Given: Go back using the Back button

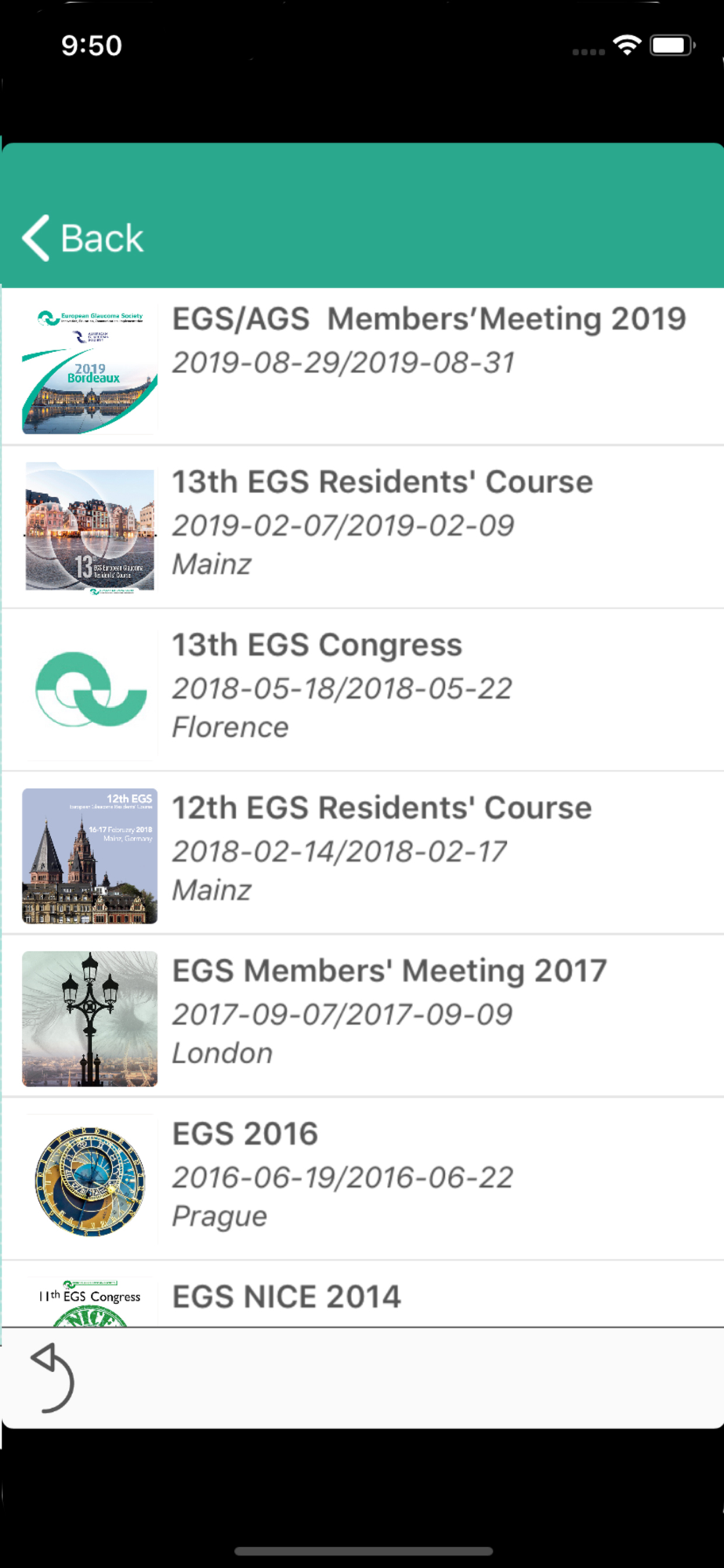Looking at the screenshot, I should pos(83,238).
